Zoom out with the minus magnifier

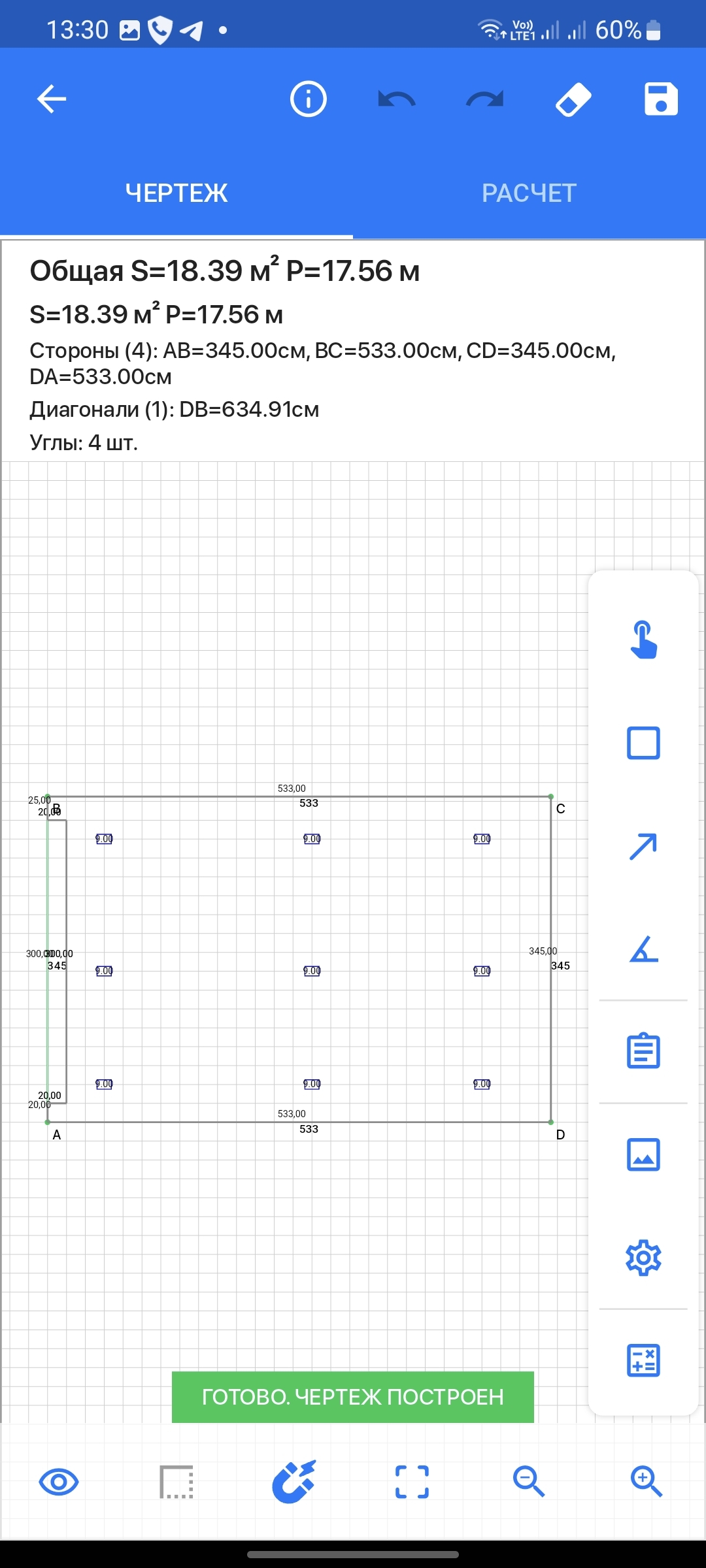click(x=529, y=1481)
